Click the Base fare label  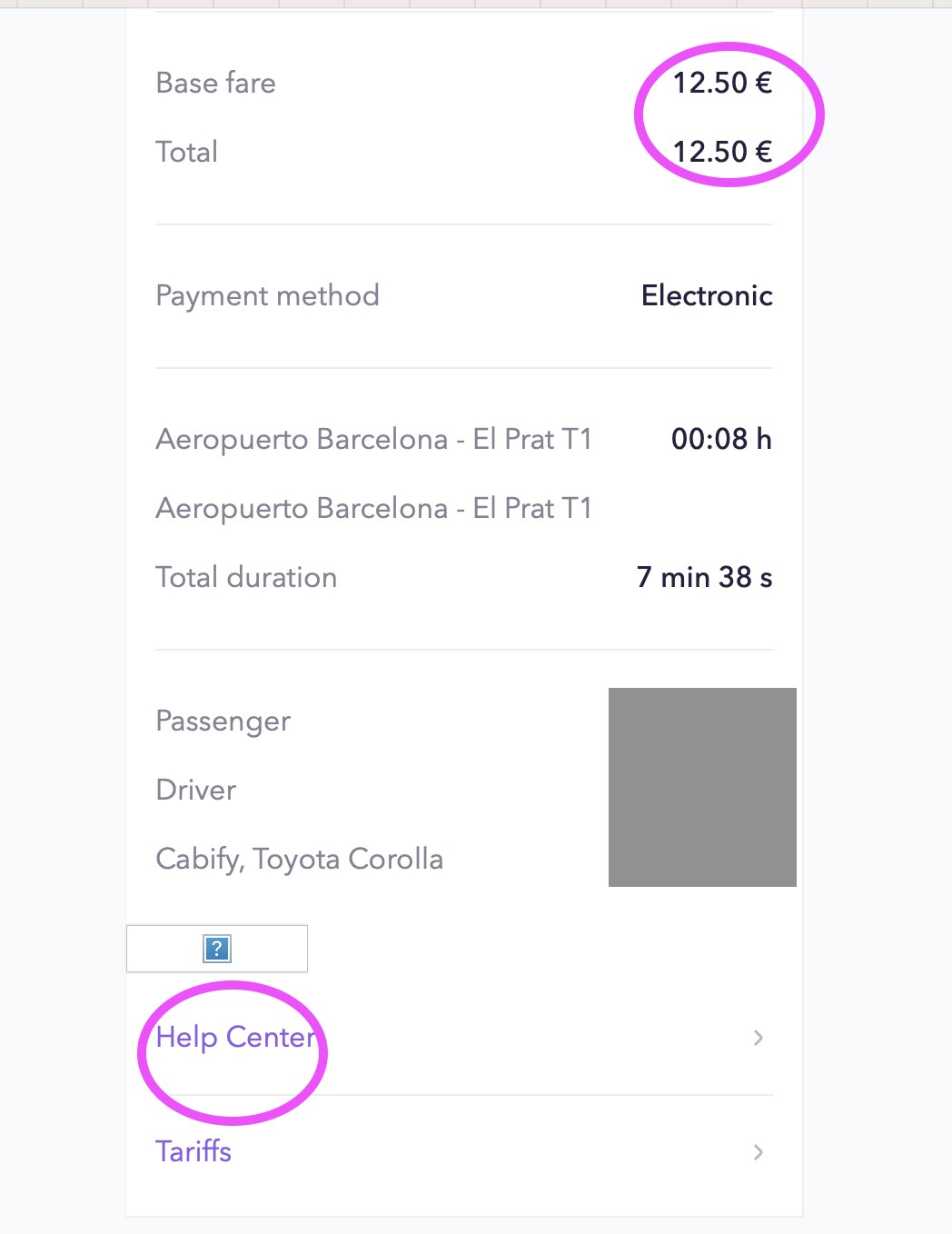coord(215,83)
